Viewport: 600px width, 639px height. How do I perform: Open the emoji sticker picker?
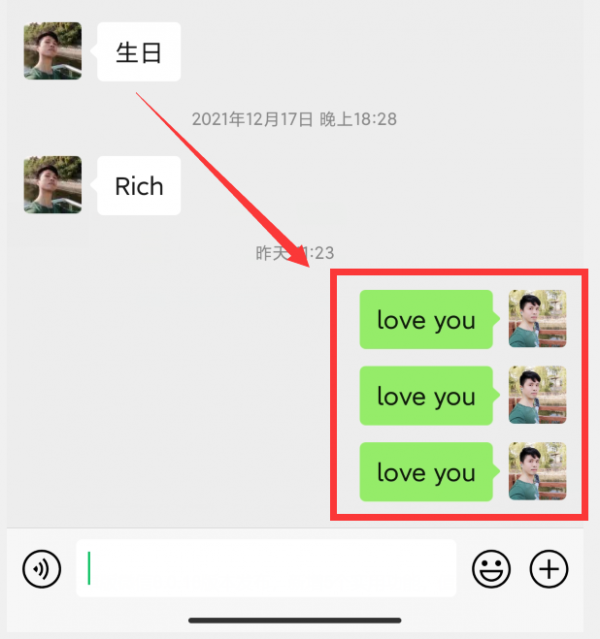pos(491,569)
